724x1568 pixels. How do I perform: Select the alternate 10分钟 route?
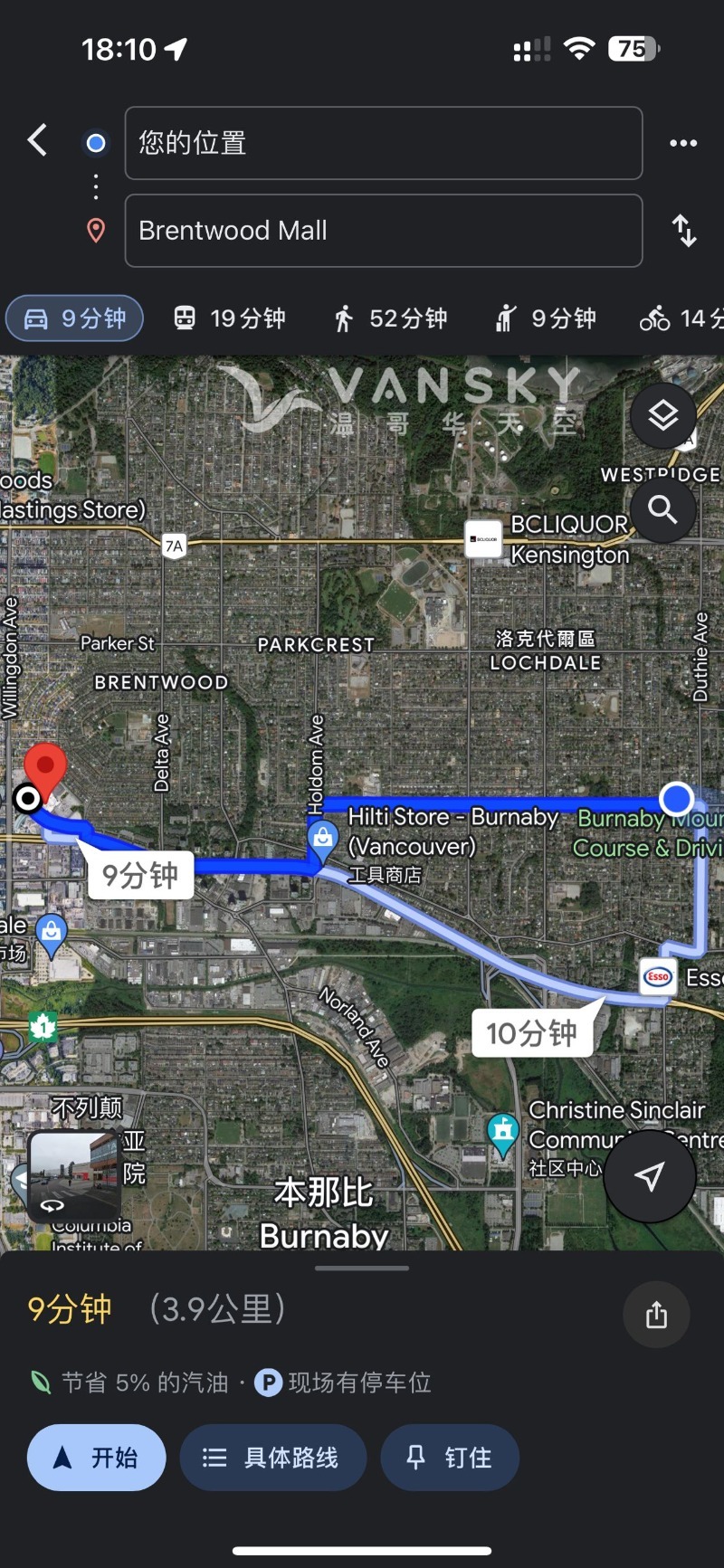pyautogui.click(x=532, y=1032)
